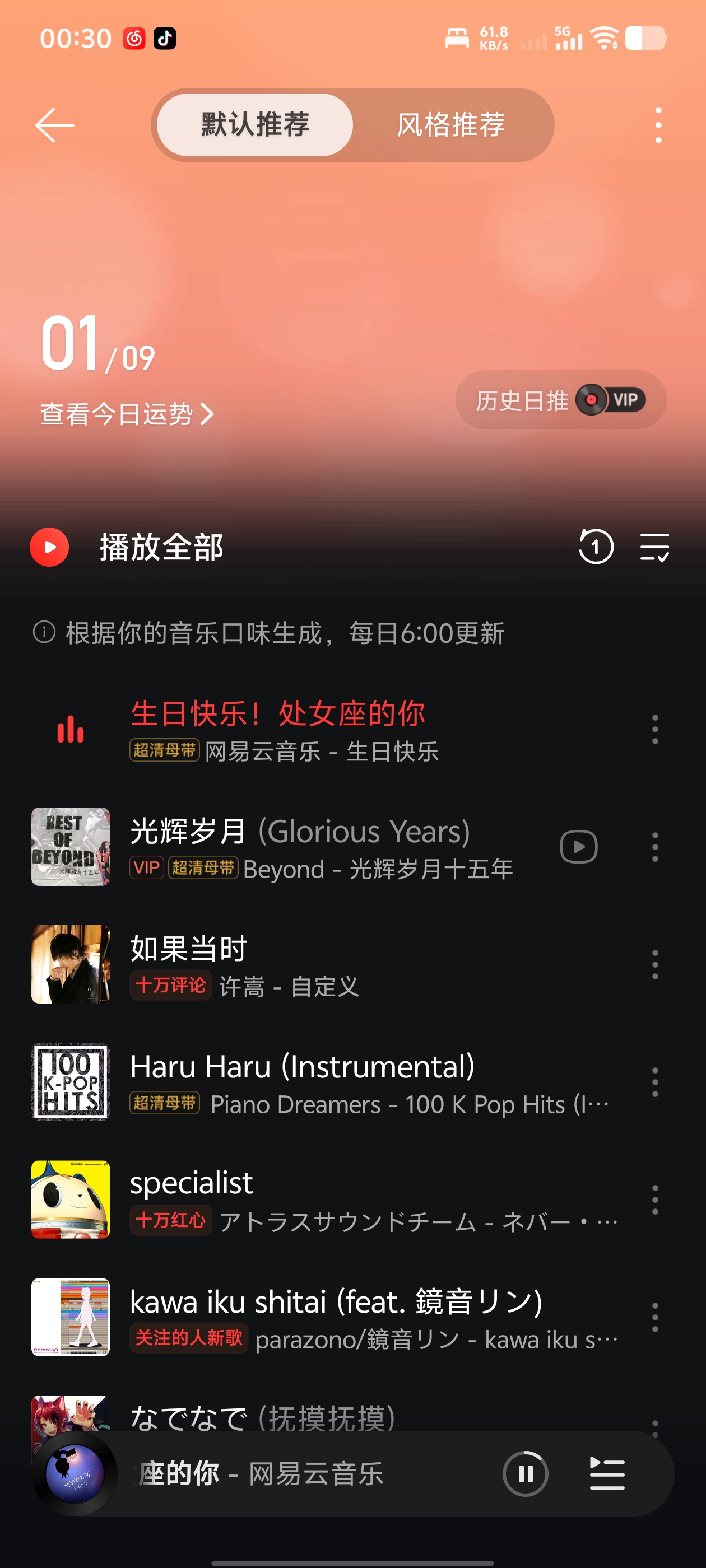Open 历史日推 VIP button
Viewport: 706px width, 1568px height.
pyautogui.click(x=560, y=400)
